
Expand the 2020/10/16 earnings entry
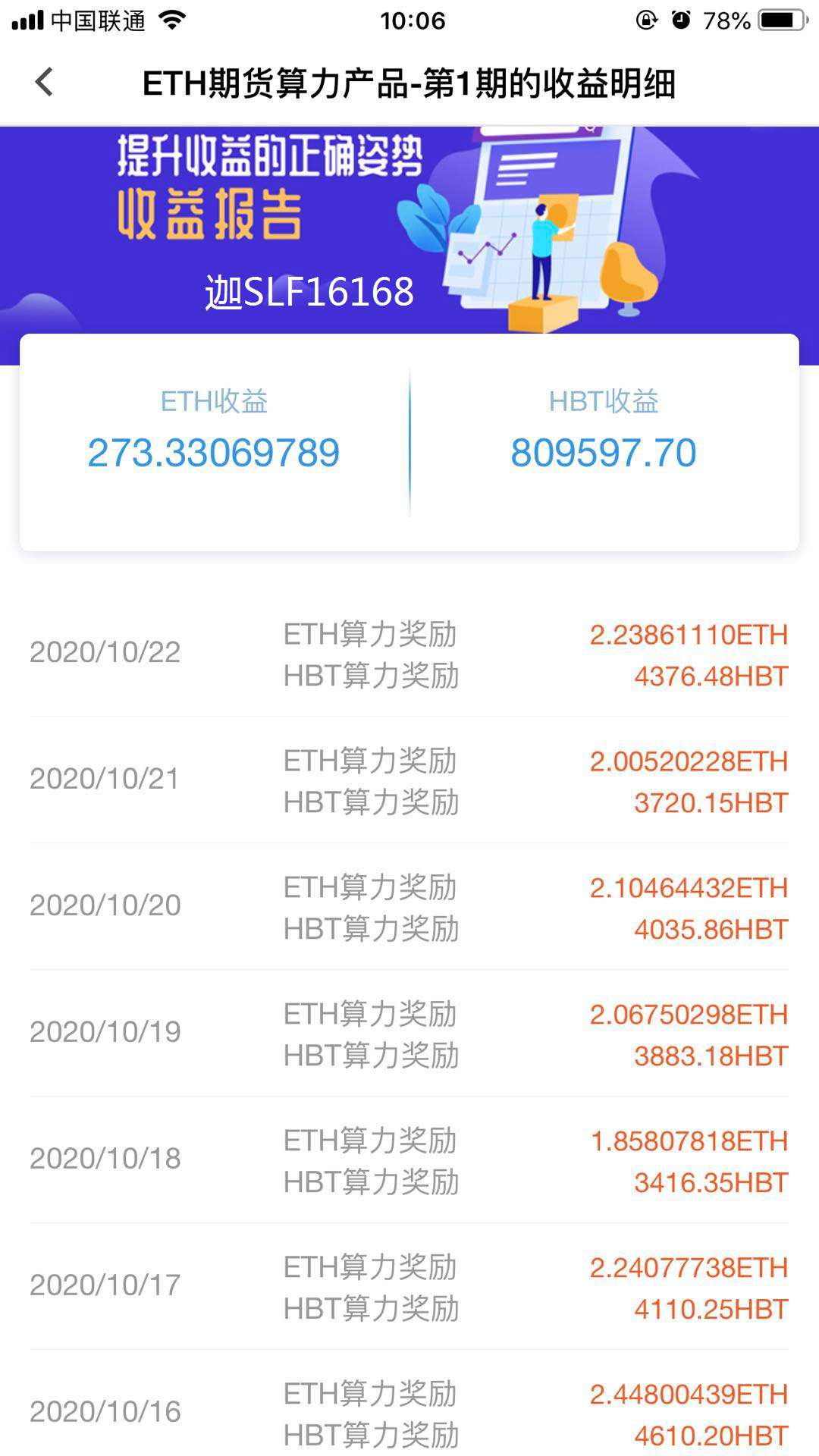tap(409, 1412)
